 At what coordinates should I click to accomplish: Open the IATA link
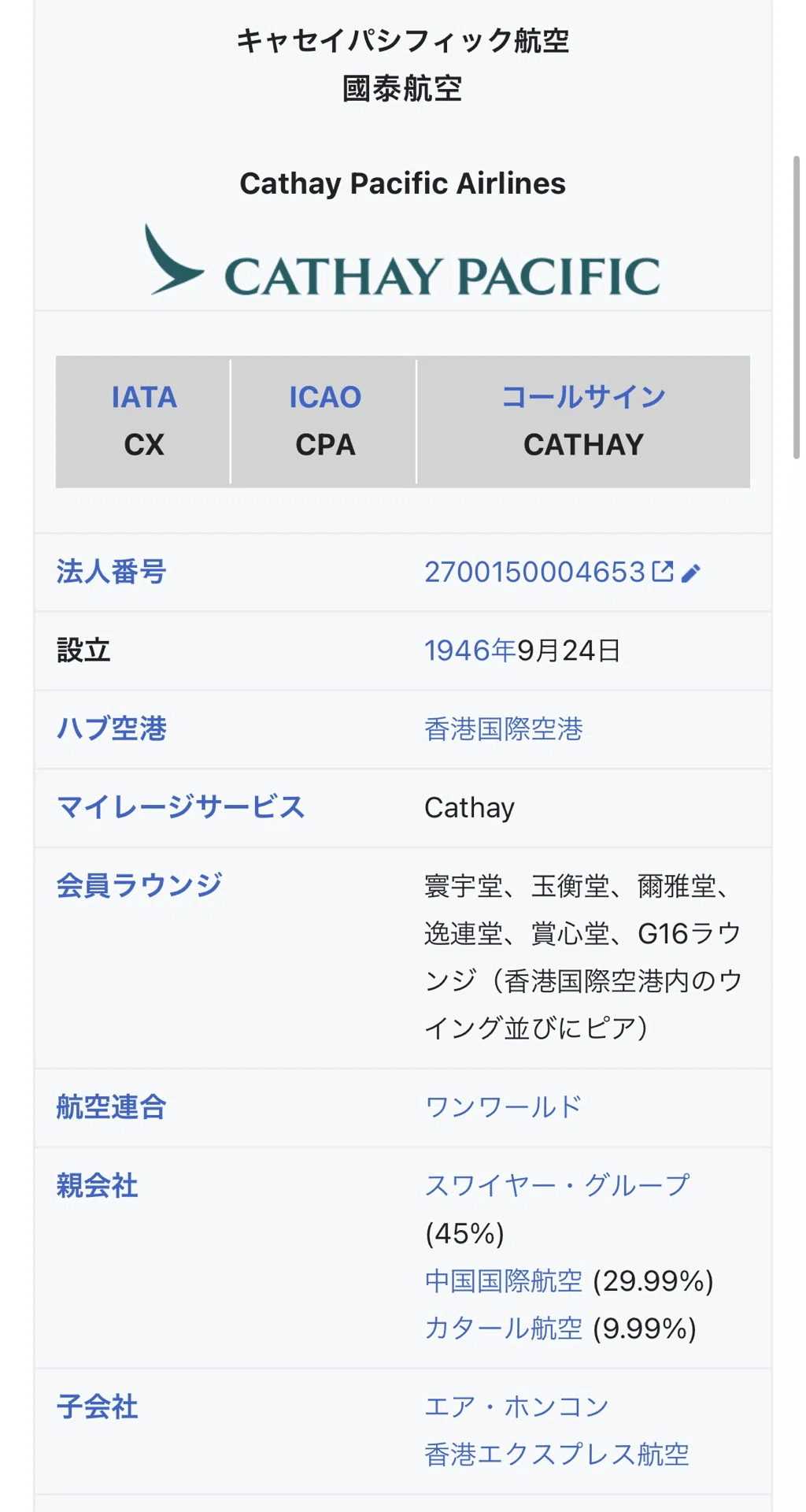144,397
